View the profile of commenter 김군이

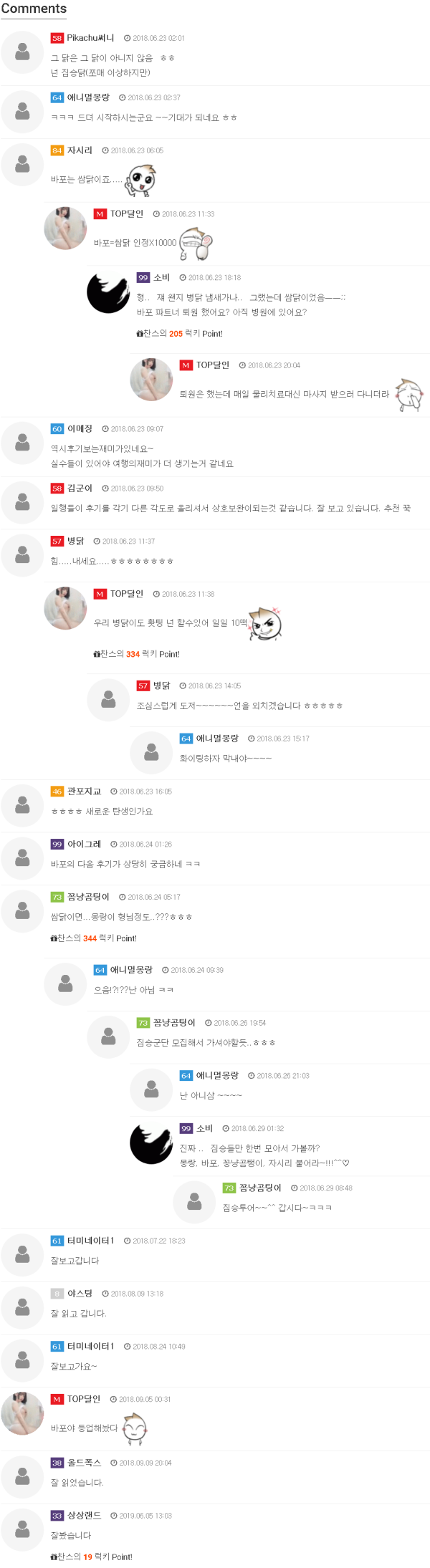click(x=80, y=488)
